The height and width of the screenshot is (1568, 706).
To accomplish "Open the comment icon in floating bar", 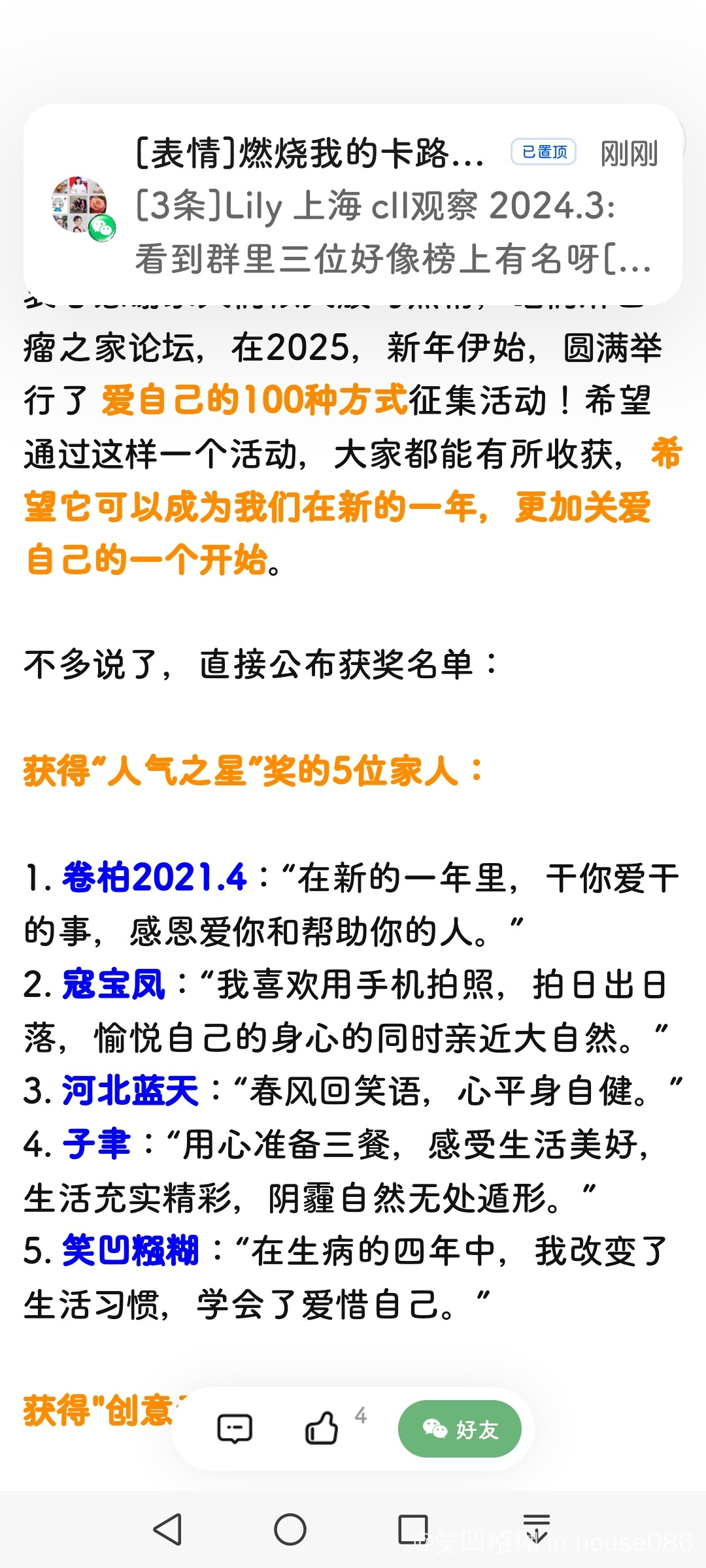I will coord(234,1428).
